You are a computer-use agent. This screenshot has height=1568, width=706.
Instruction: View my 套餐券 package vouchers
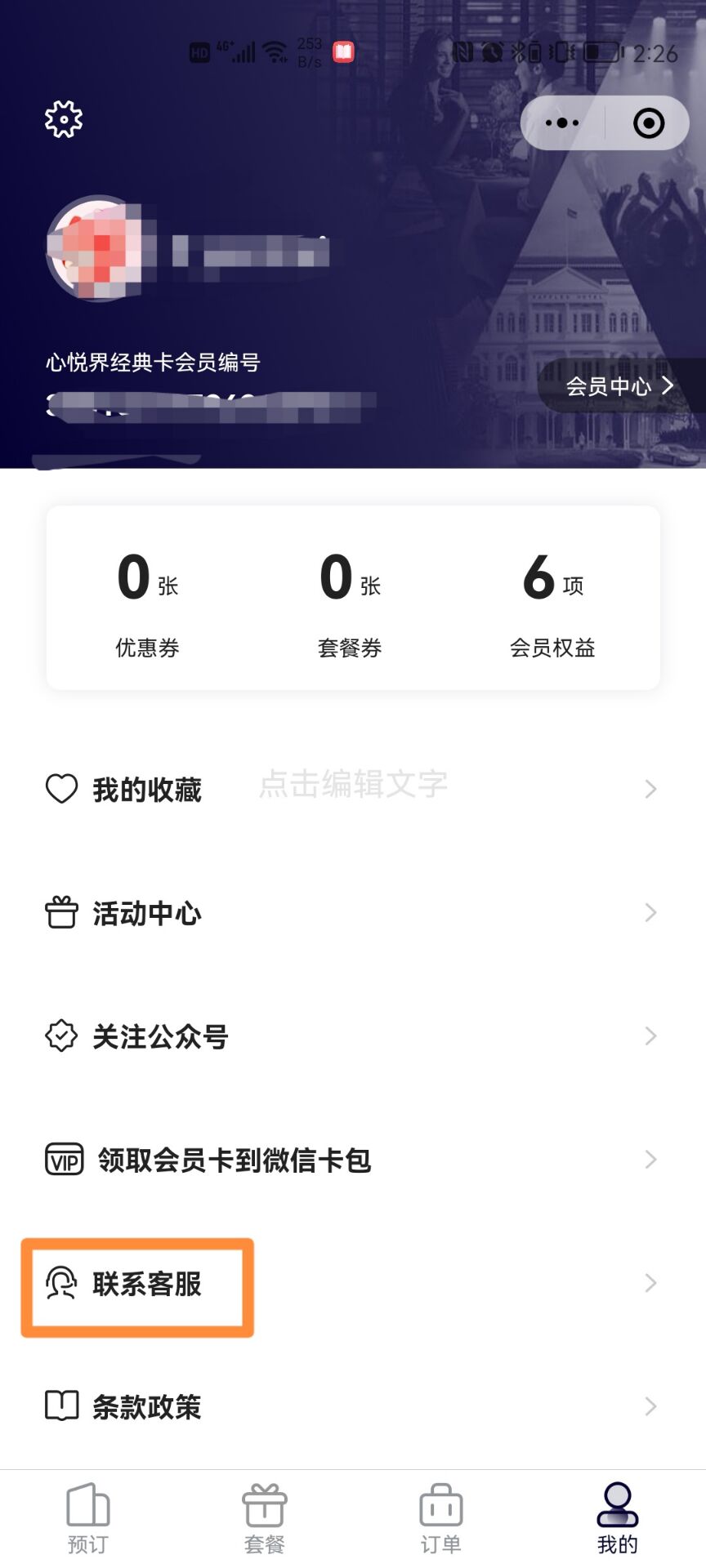point(351,603)
